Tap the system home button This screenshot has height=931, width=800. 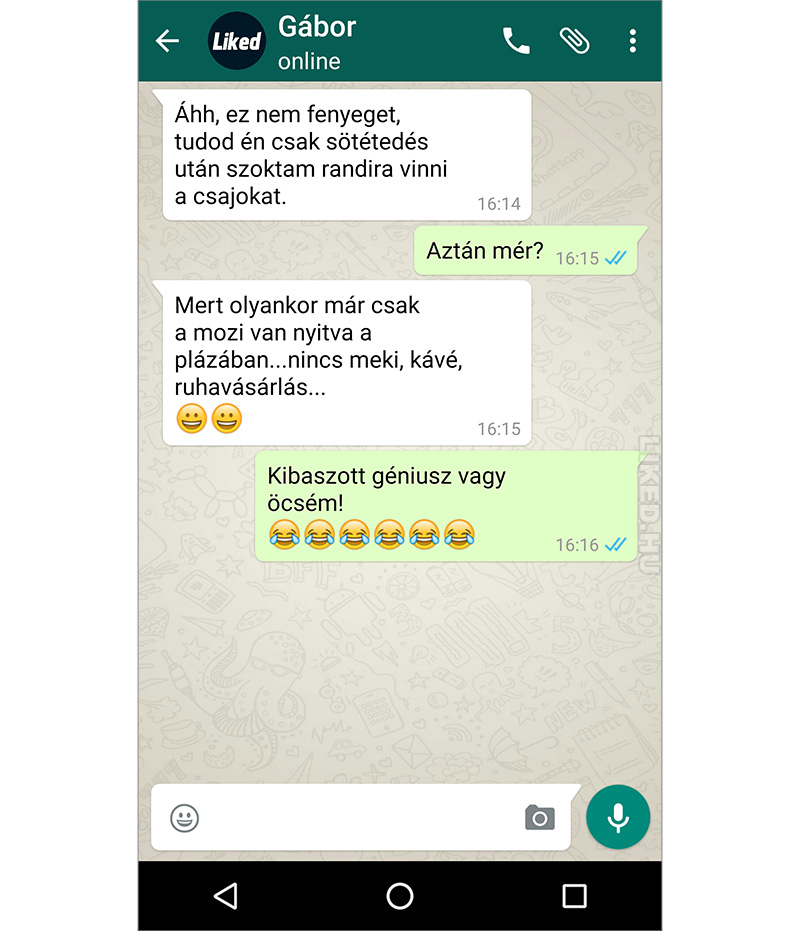[x=400, y=895]
